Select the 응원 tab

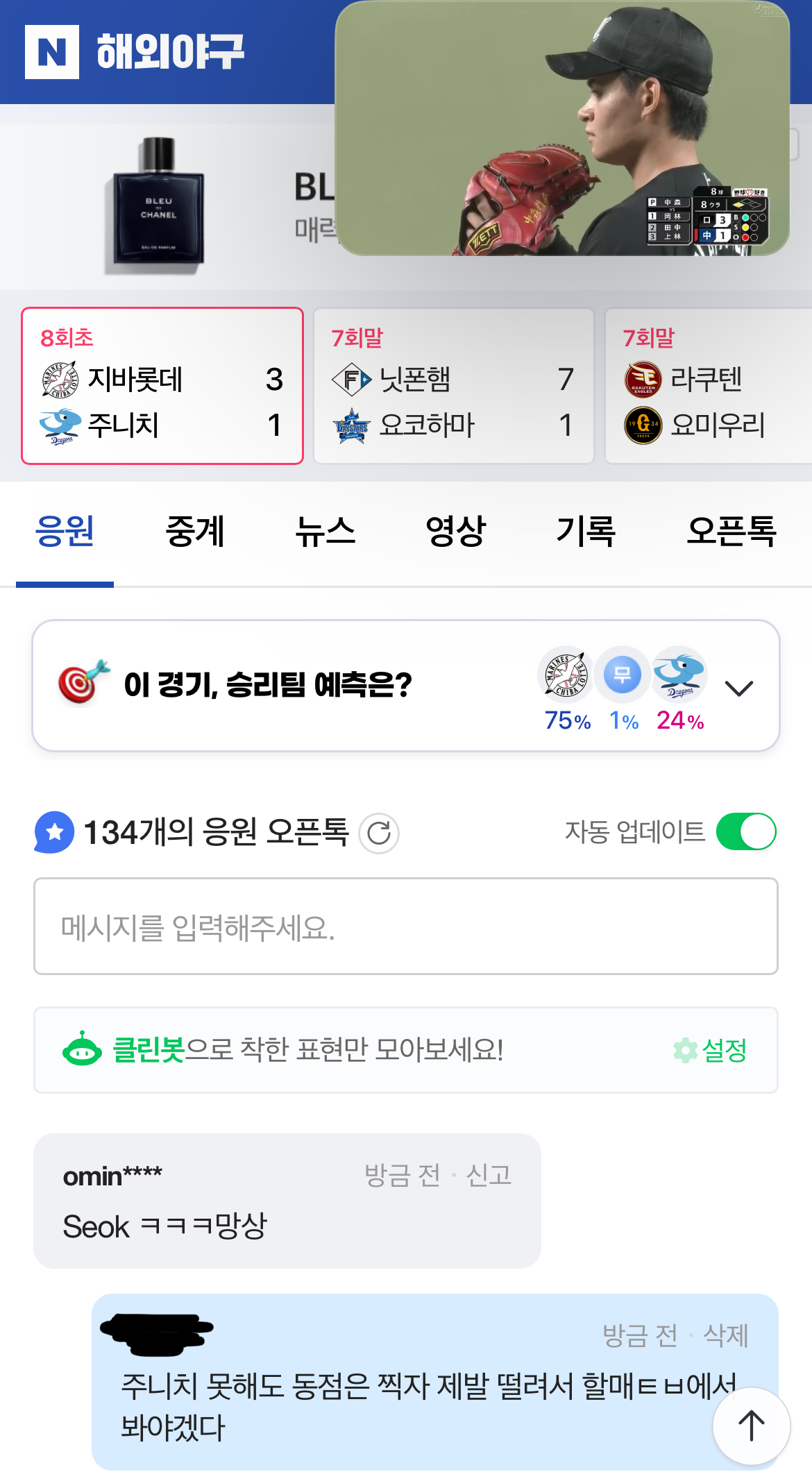coord(65,532)
